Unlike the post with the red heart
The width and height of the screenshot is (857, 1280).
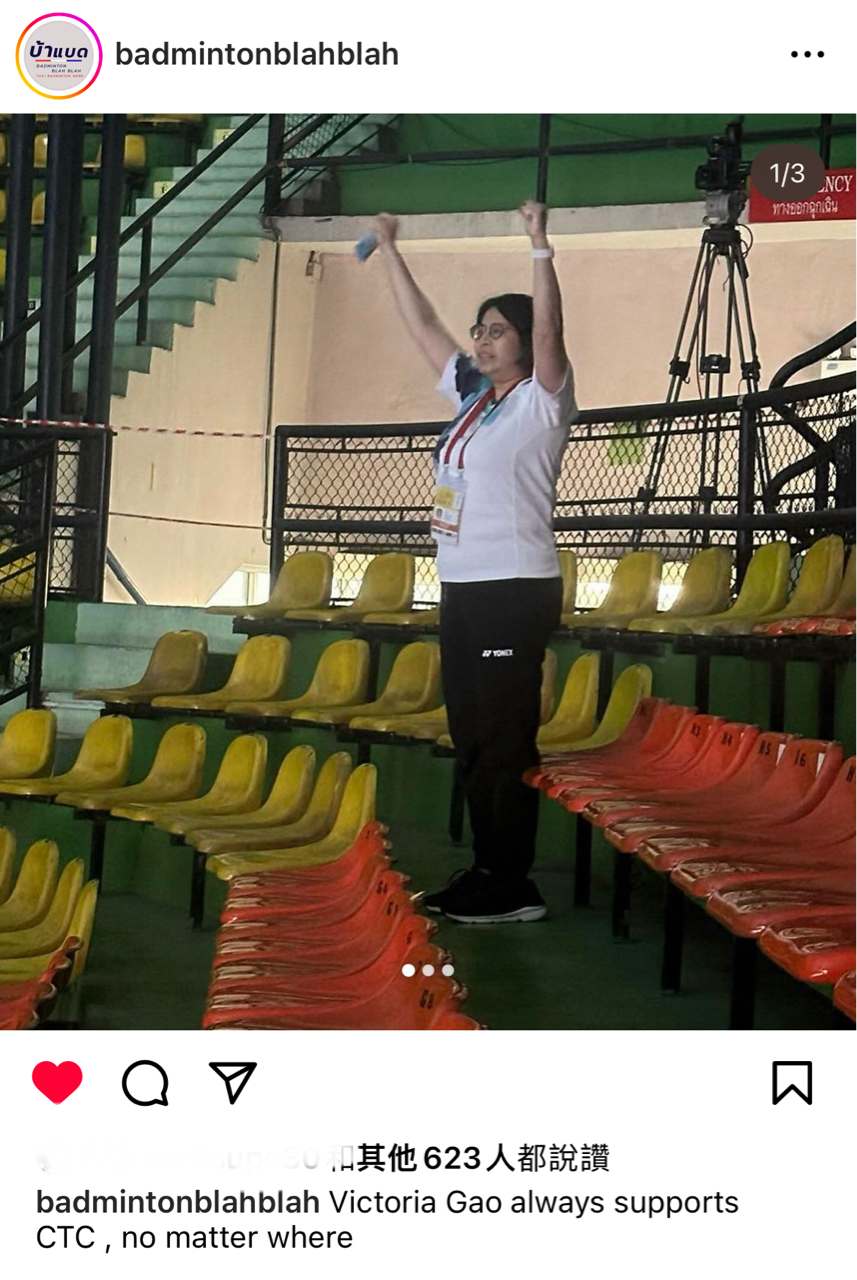[57, 1083]
